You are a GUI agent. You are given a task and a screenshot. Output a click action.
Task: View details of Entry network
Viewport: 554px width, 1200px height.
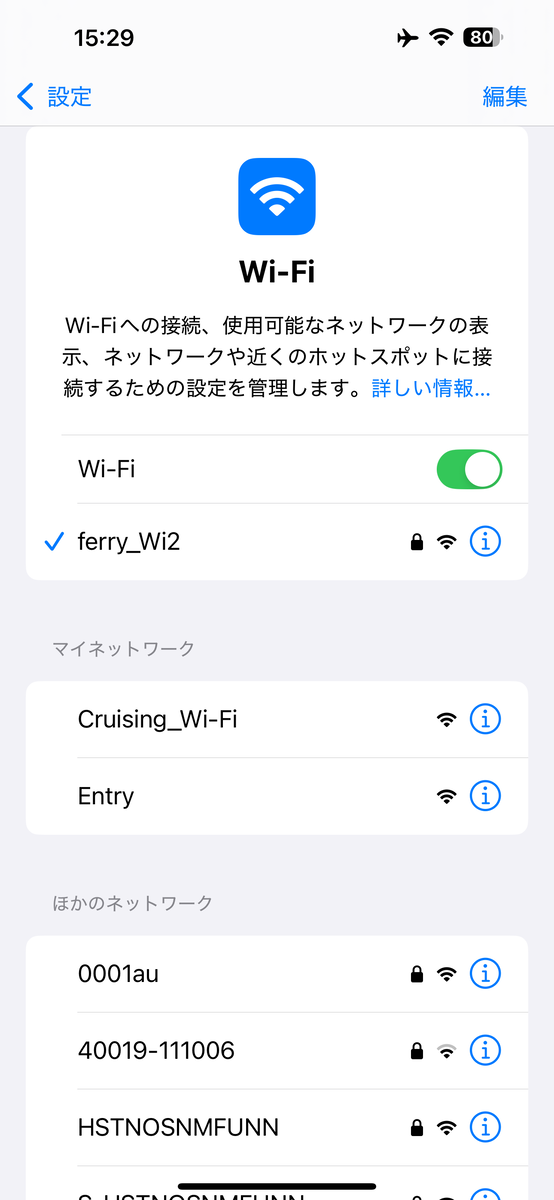485,796
